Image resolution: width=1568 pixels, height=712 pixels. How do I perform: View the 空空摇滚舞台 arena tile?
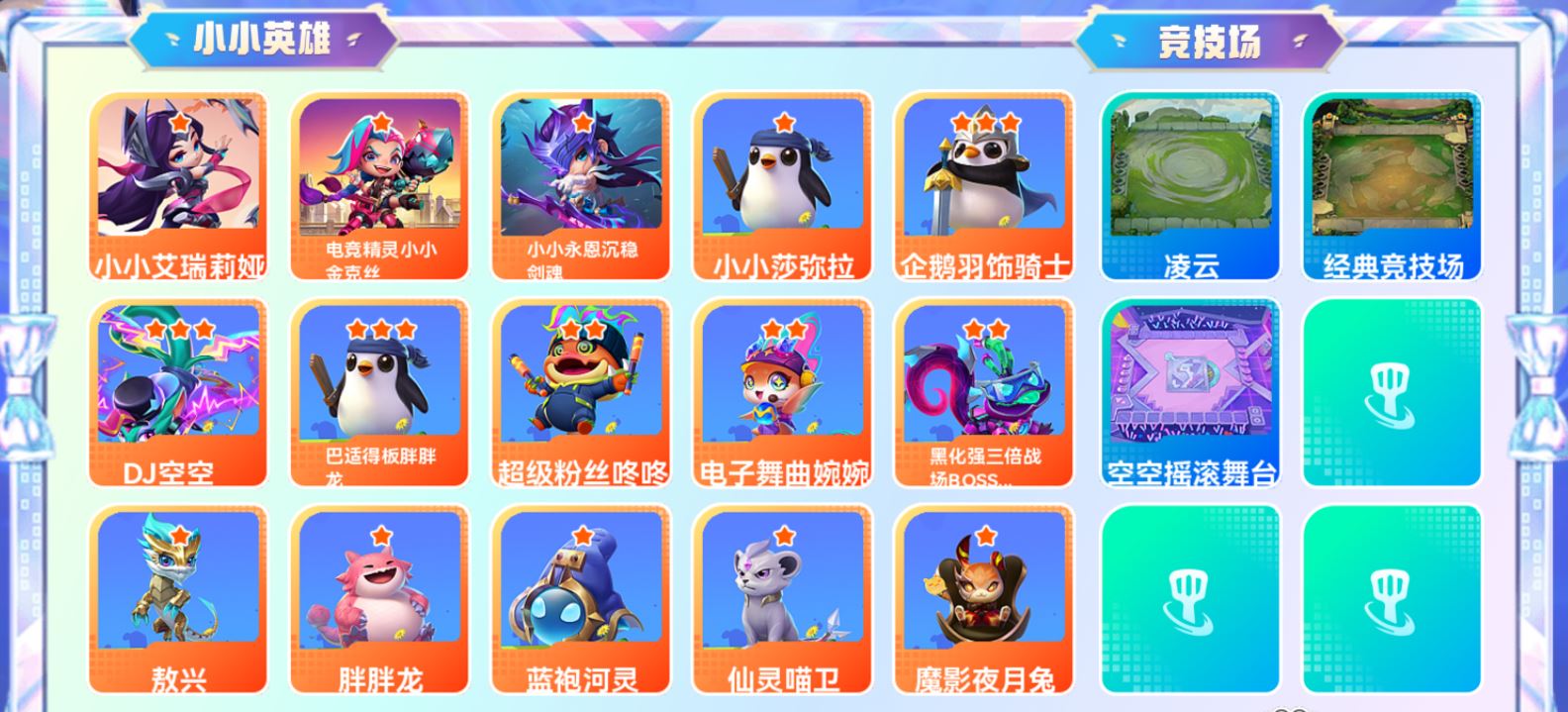pyautogui.click(x=1190, y=393)
